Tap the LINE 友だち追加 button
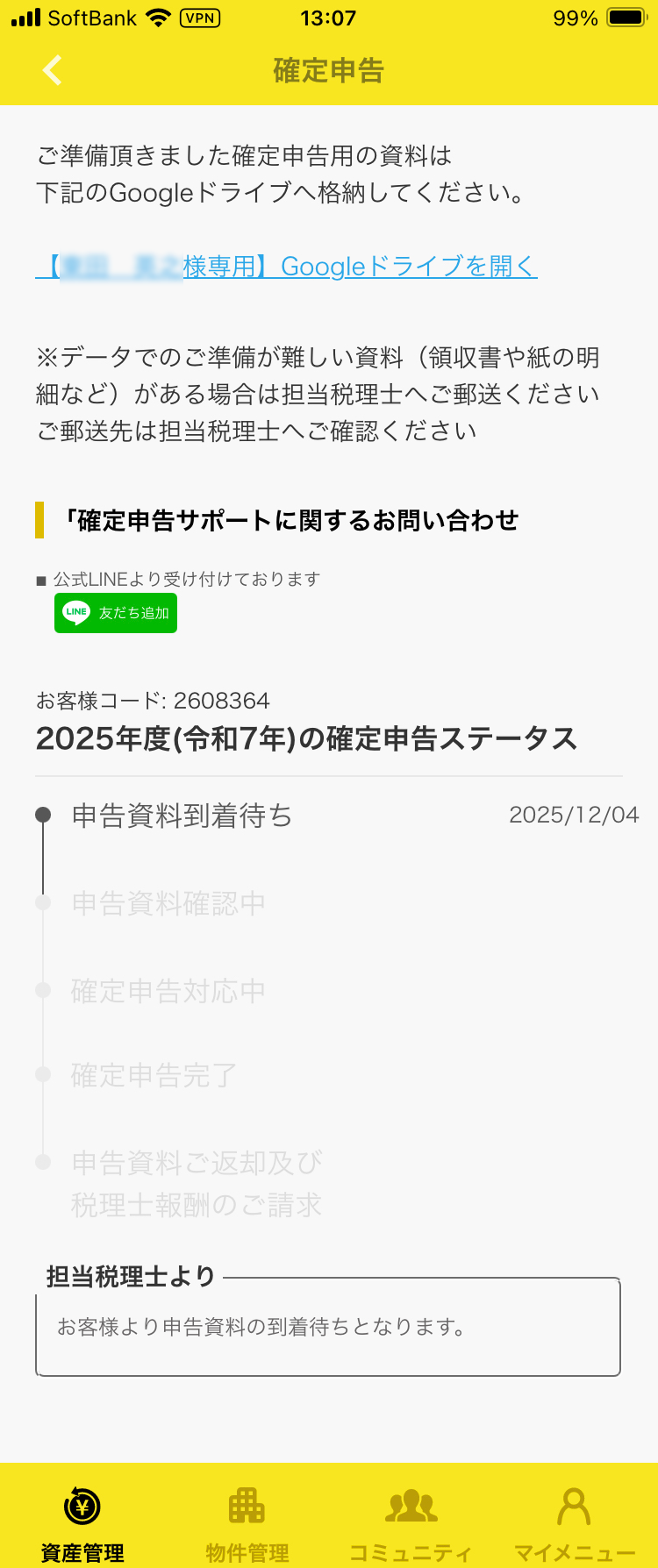 (116, 613)
